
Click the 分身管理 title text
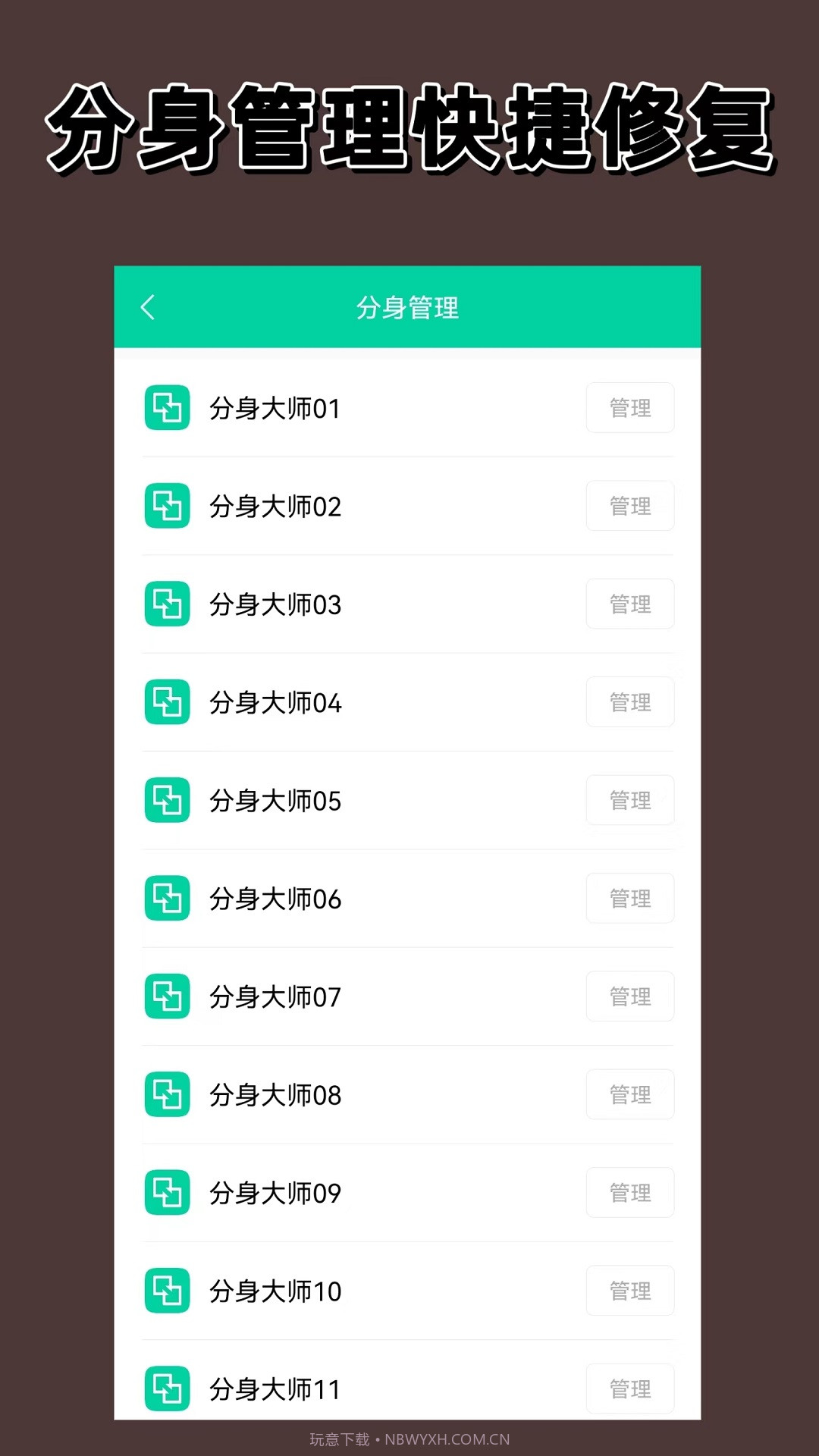409,308
